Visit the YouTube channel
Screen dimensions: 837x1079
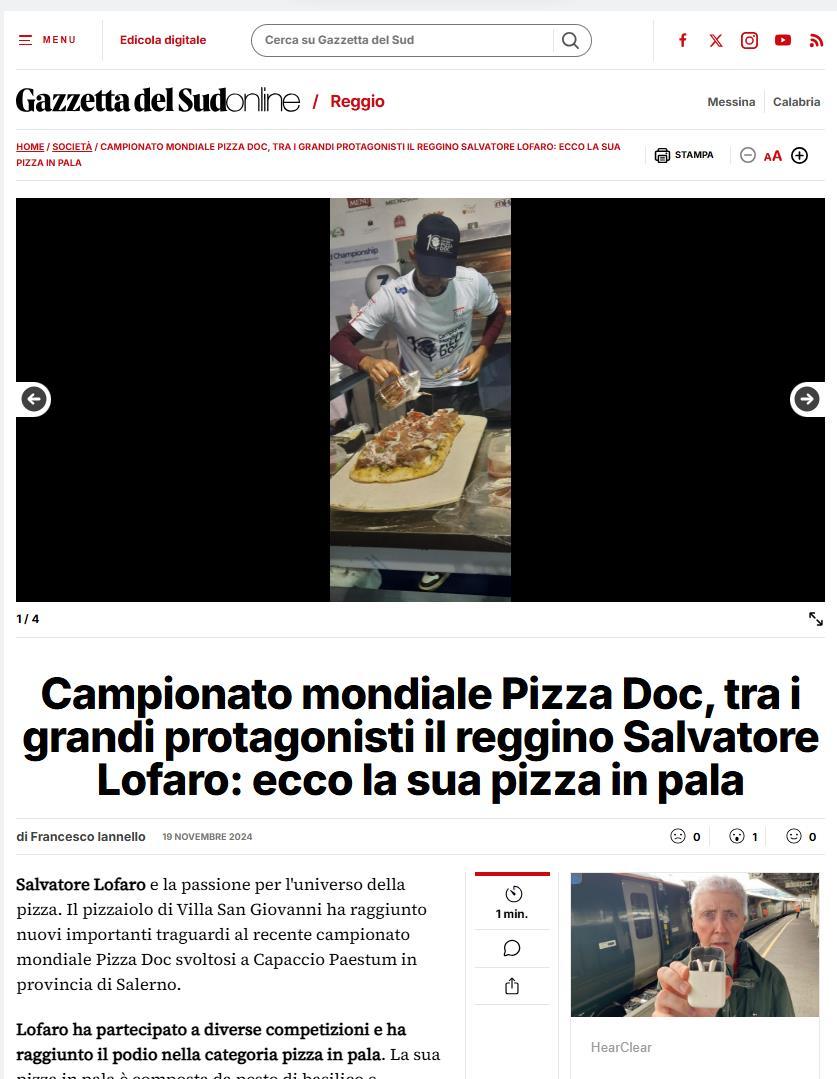tap(783, 40)
